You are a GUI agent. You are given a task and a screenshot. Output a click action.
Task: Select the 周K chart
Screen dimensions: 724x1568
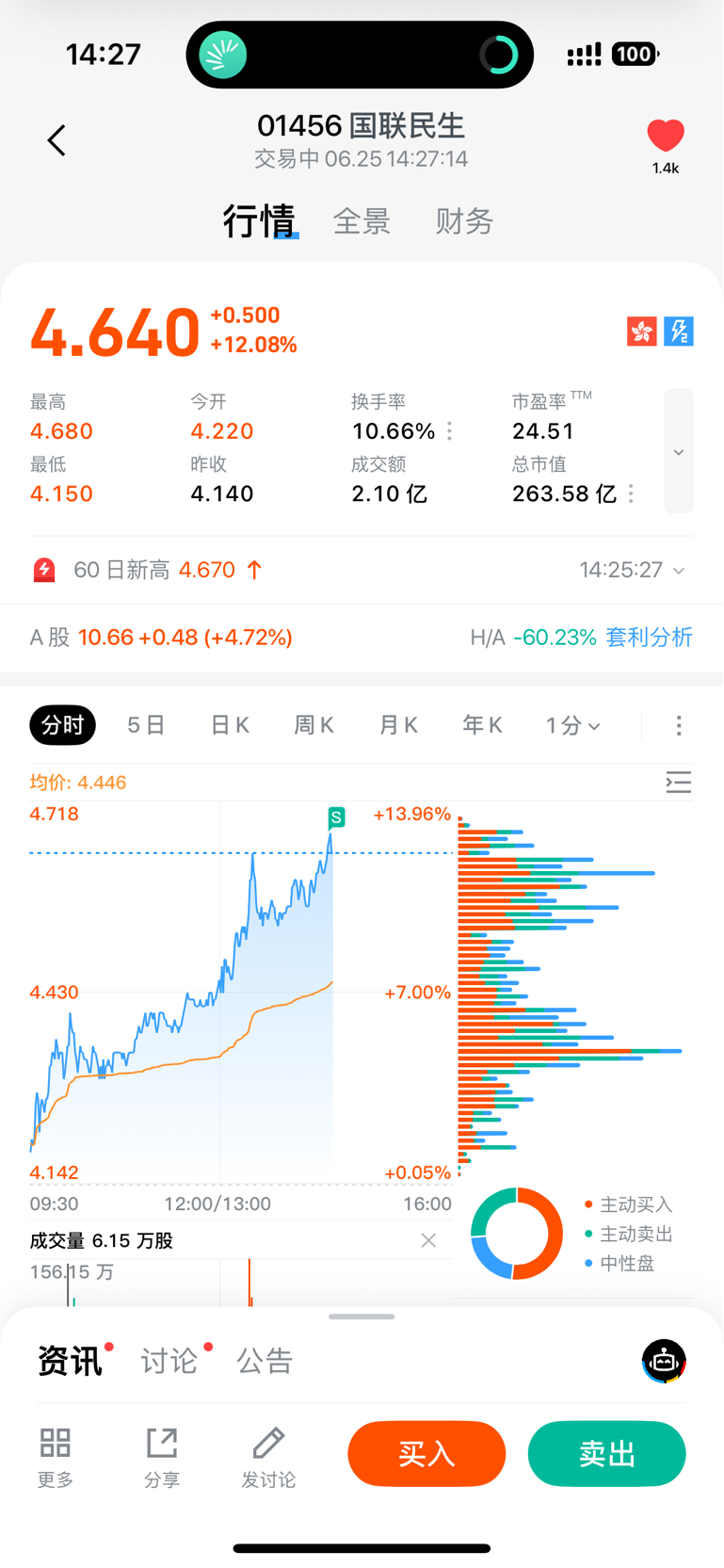(314, 725)
